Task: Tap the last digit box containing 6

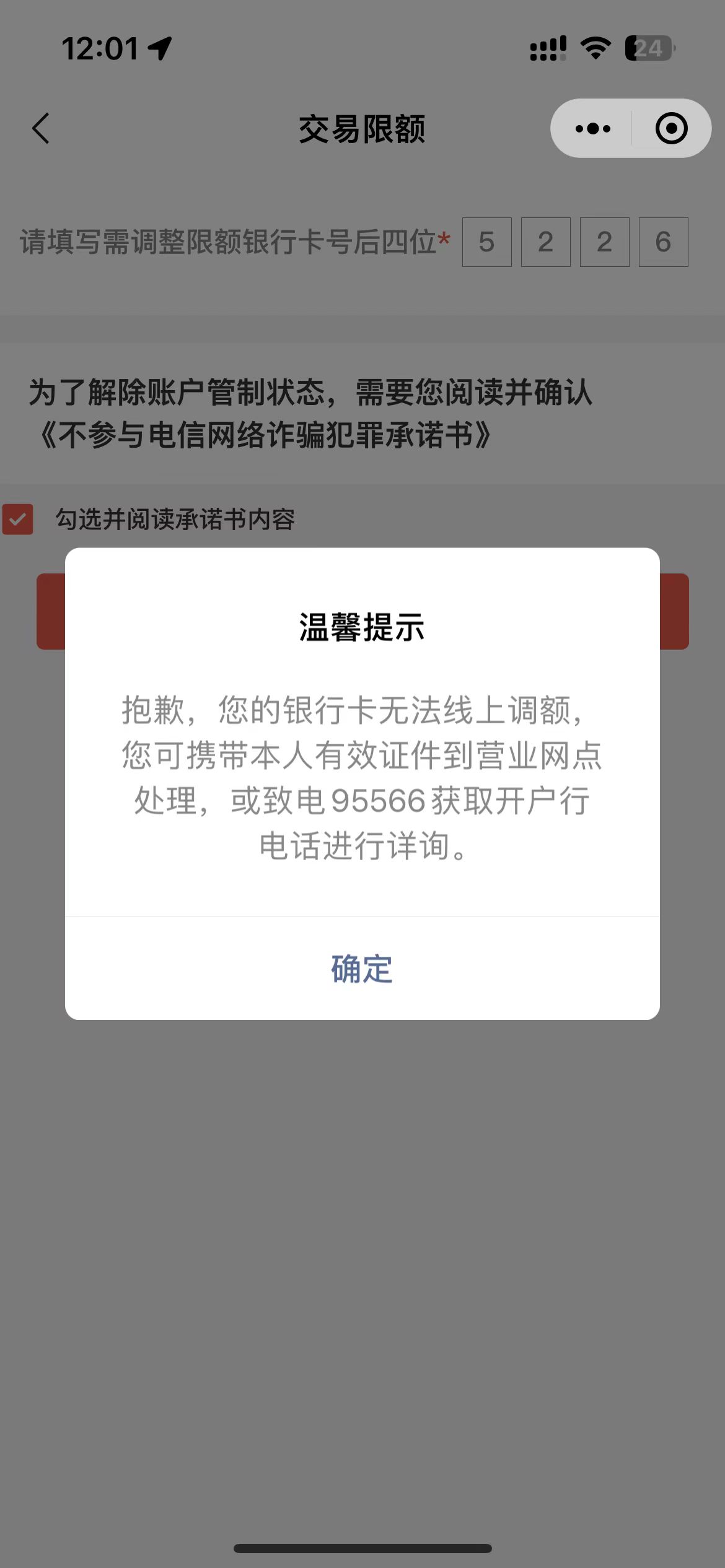Action: 663,243
